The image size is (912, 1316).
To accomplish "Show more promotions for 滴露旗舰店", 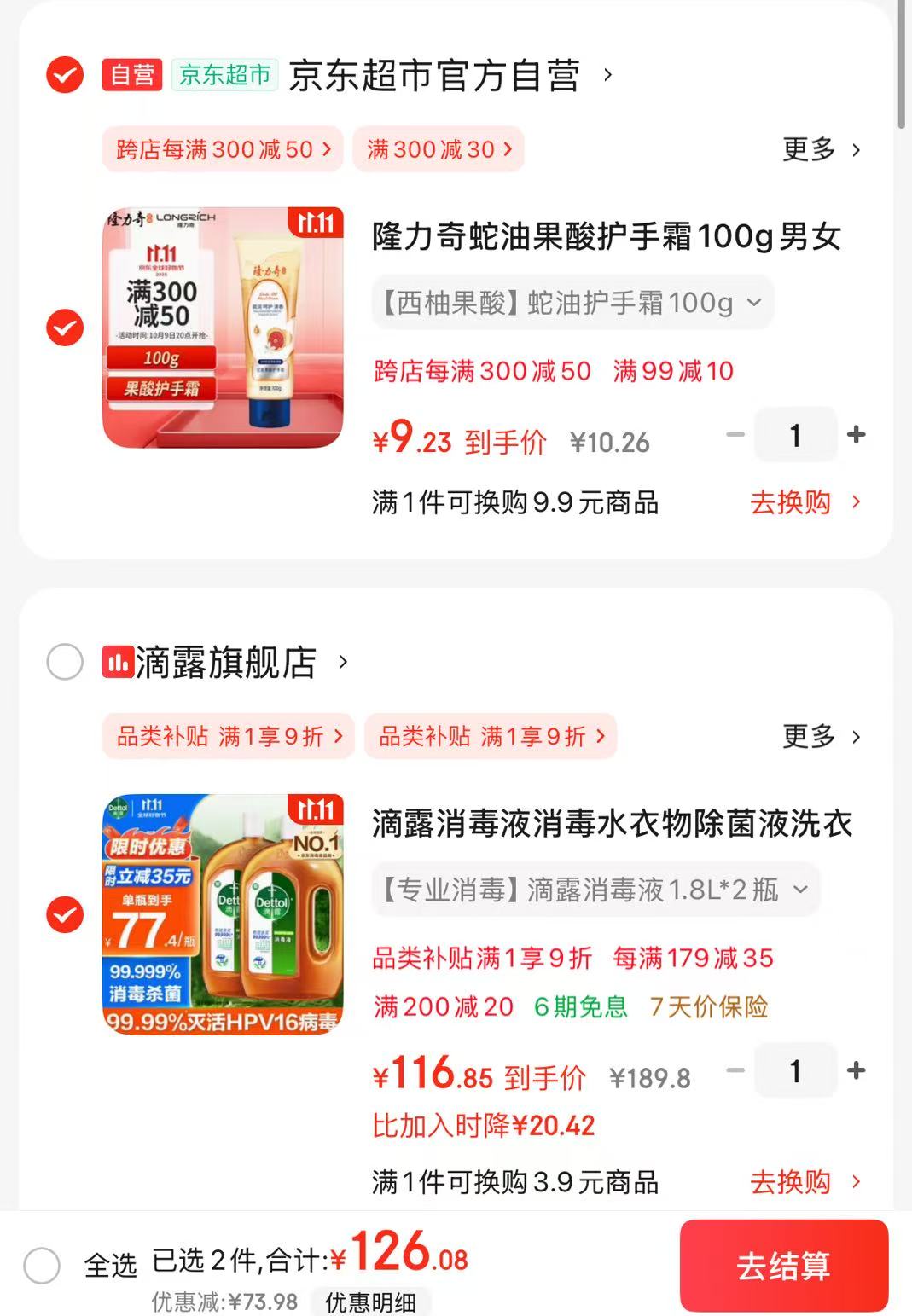I will point(821,736).
